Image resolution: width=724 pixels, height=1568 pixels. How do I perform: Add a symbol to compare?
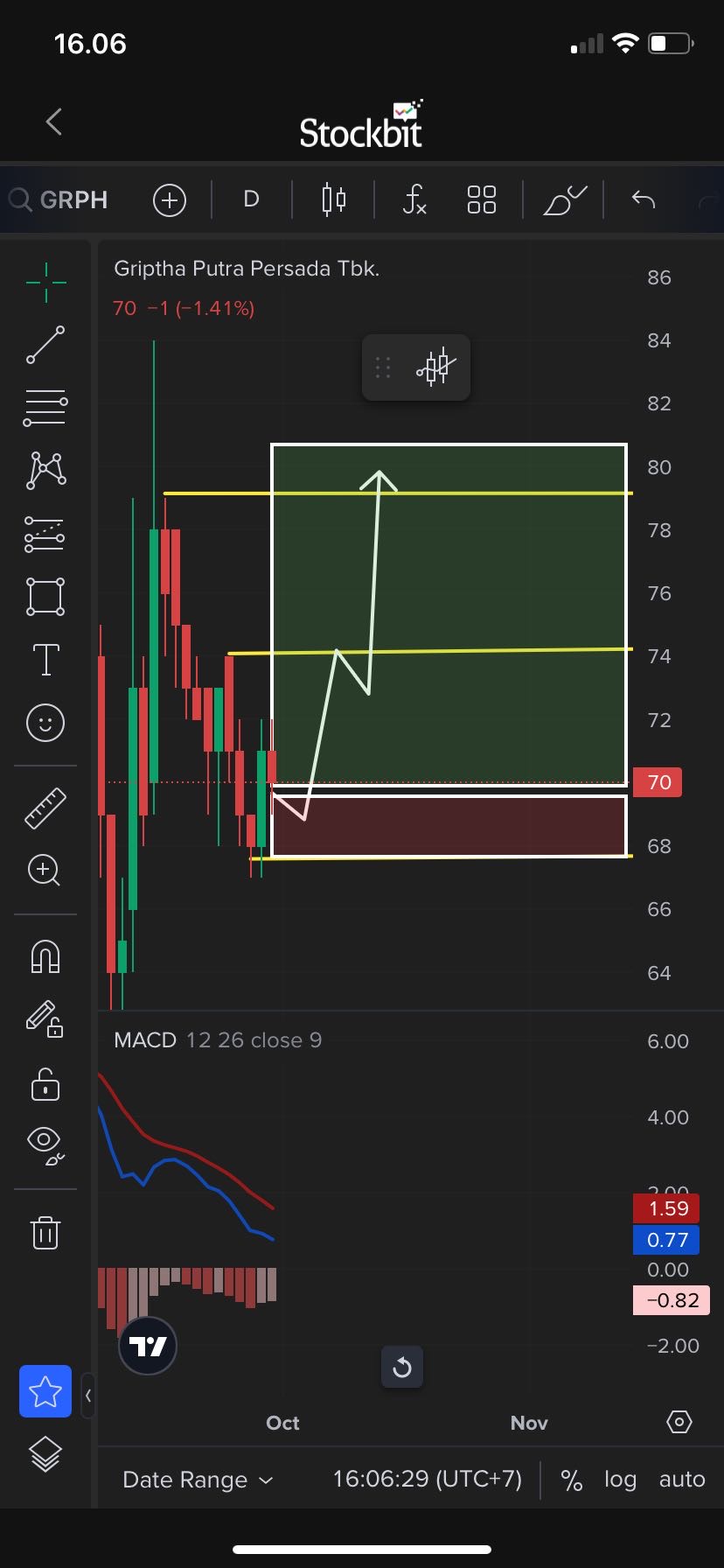pyautogui.click(x=170, y=200)
